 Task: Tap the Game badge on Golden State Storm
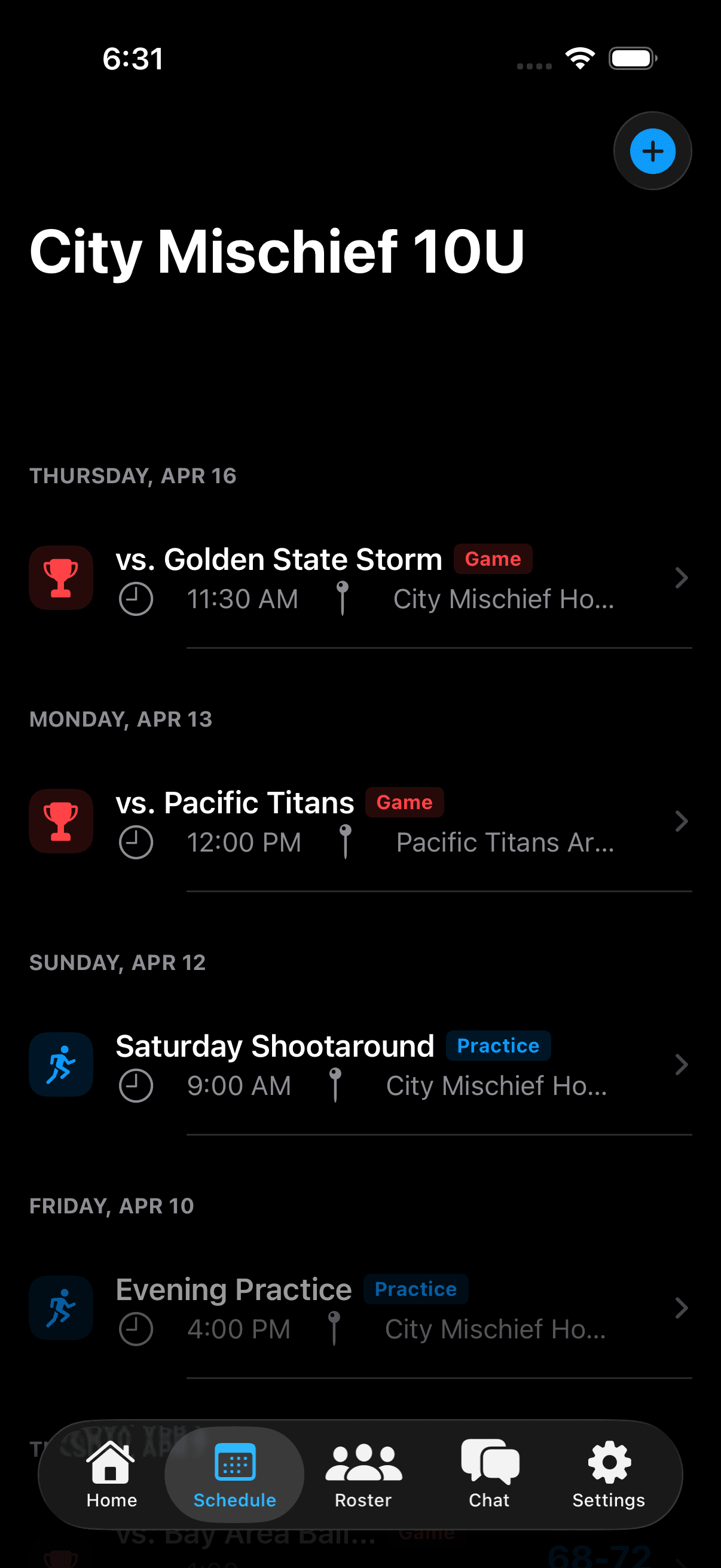click(493, 558)
